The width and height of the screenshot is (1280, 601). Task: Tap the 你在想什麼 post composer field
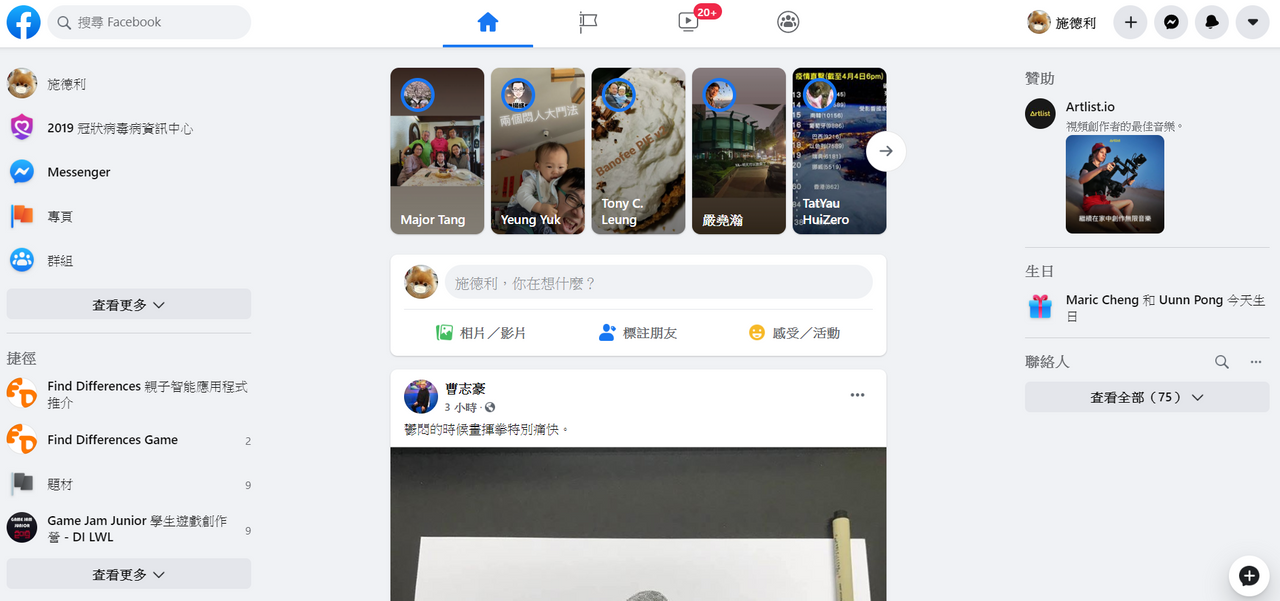coord(658,283)
